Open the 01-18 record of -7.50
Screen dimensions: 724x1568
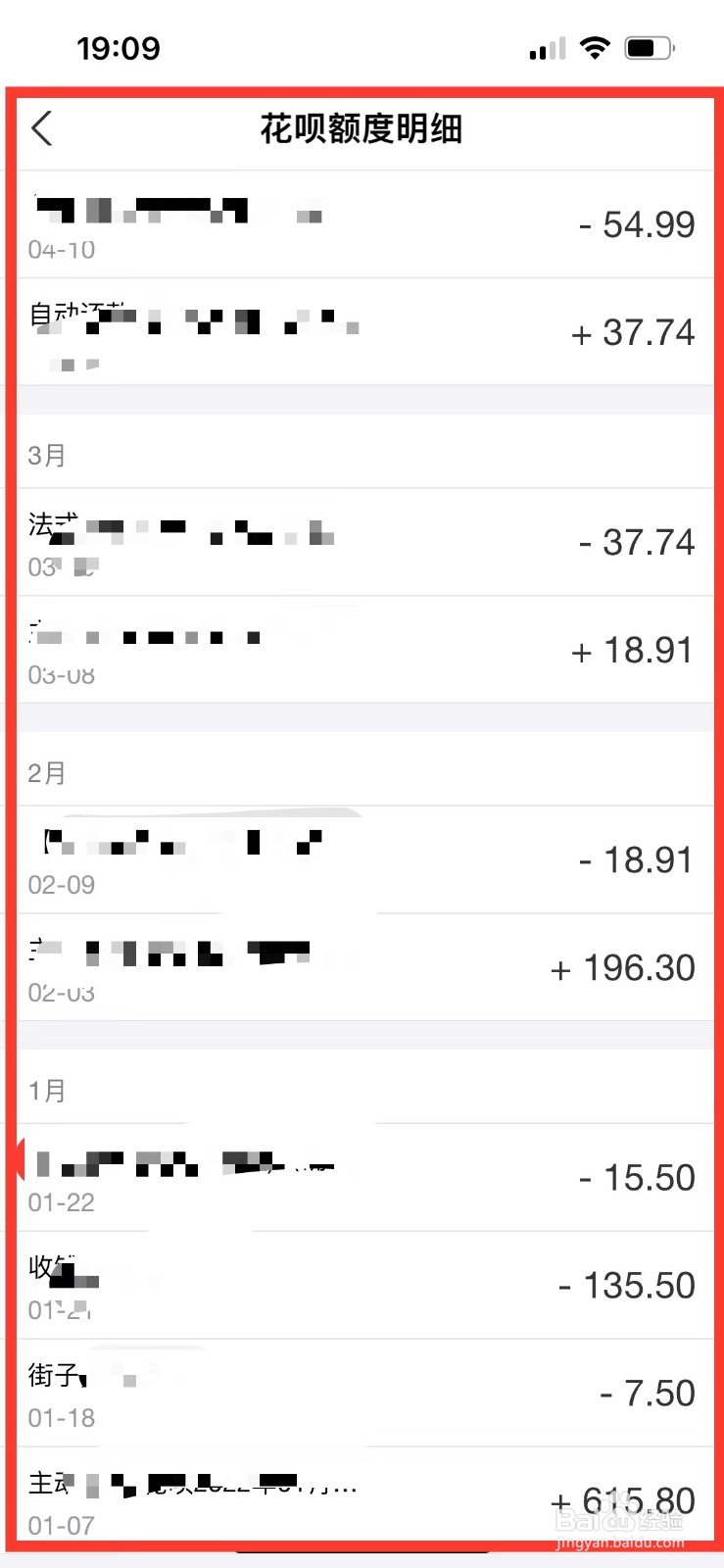coord(362,1393)
